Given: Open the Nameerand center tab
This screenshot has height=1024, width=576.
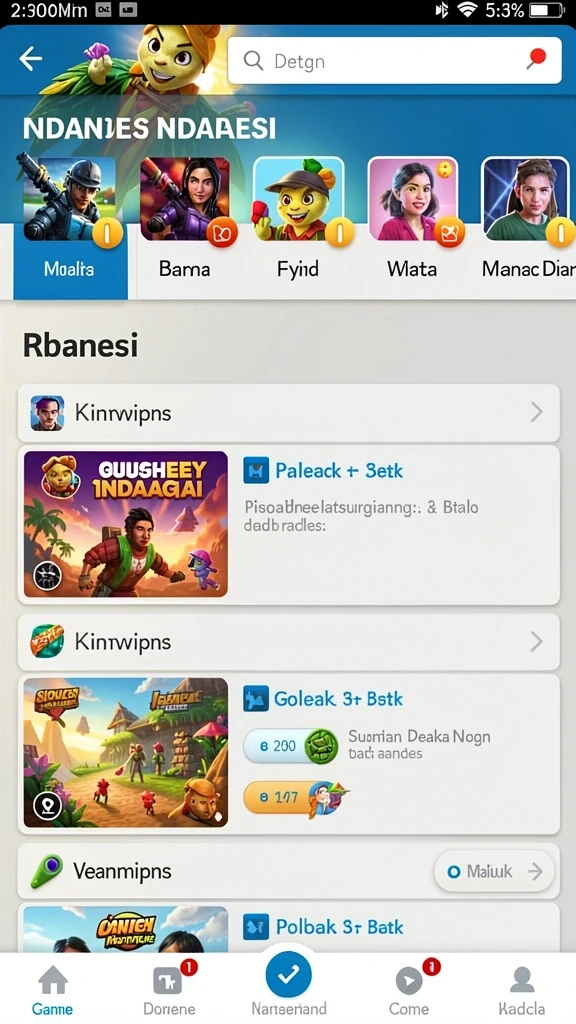Looking at the screenshot, I should [x=289, y=984].
